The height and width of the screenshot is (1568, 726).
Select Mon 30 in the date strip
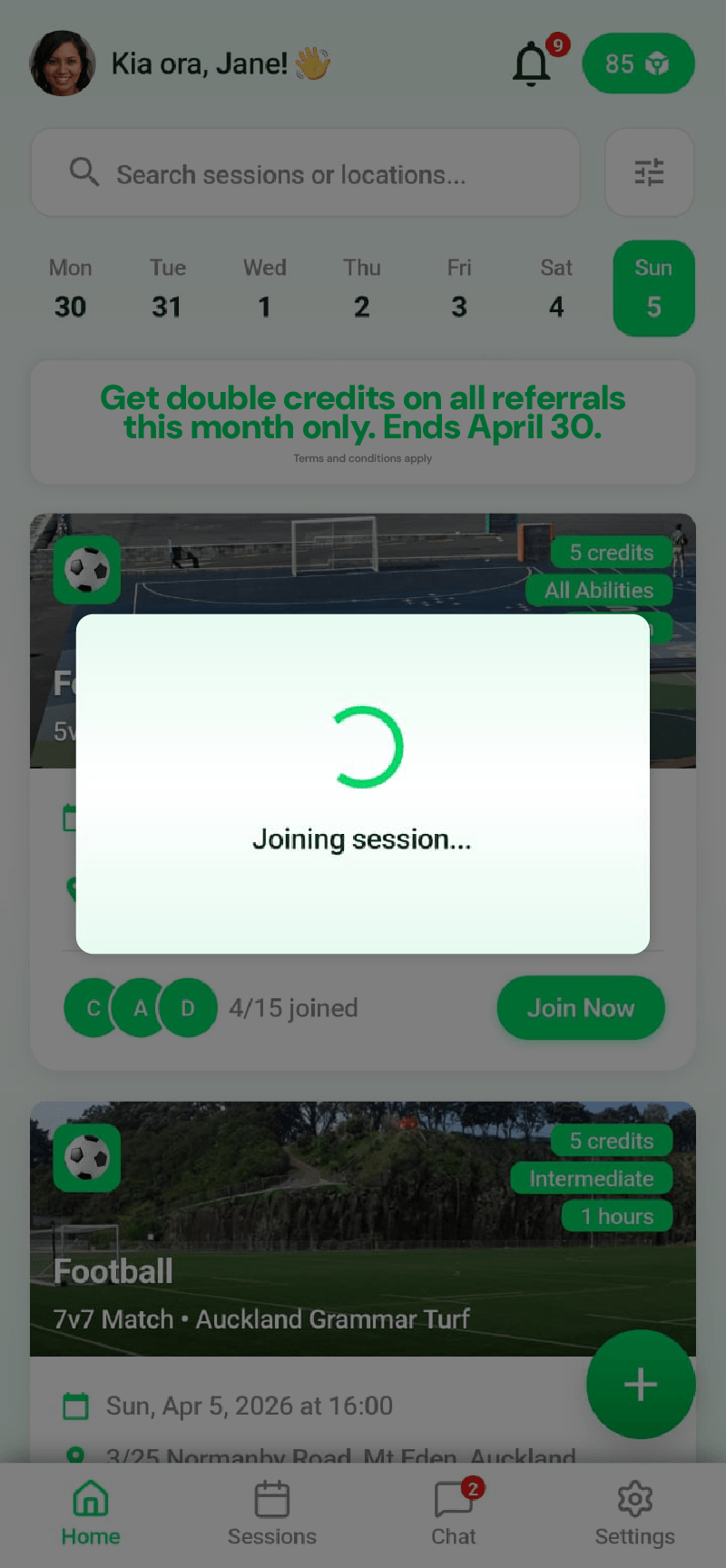pyautogui.click(x=70, y=289)
